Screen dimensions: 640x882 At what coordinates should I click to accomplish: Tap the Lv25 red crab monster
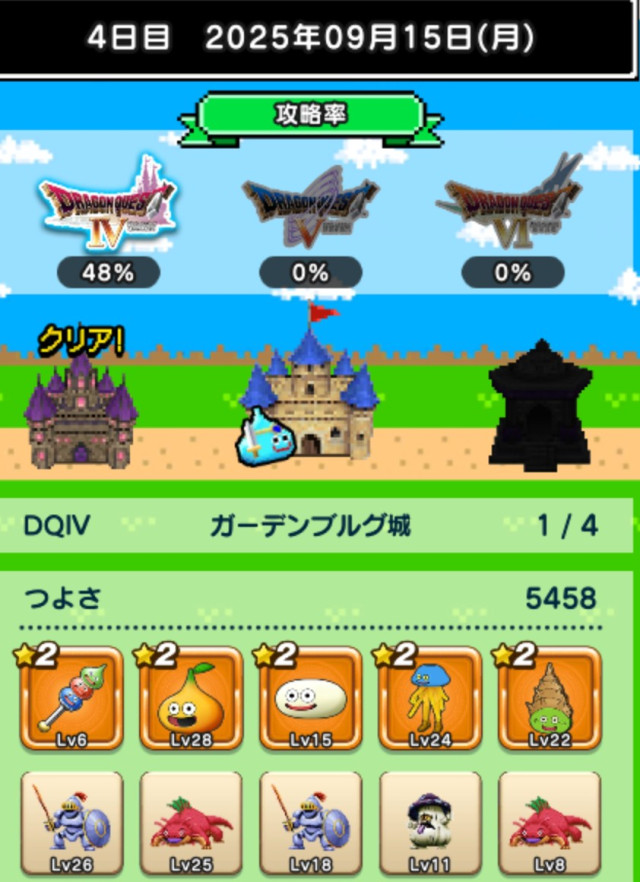click(191, 822)
